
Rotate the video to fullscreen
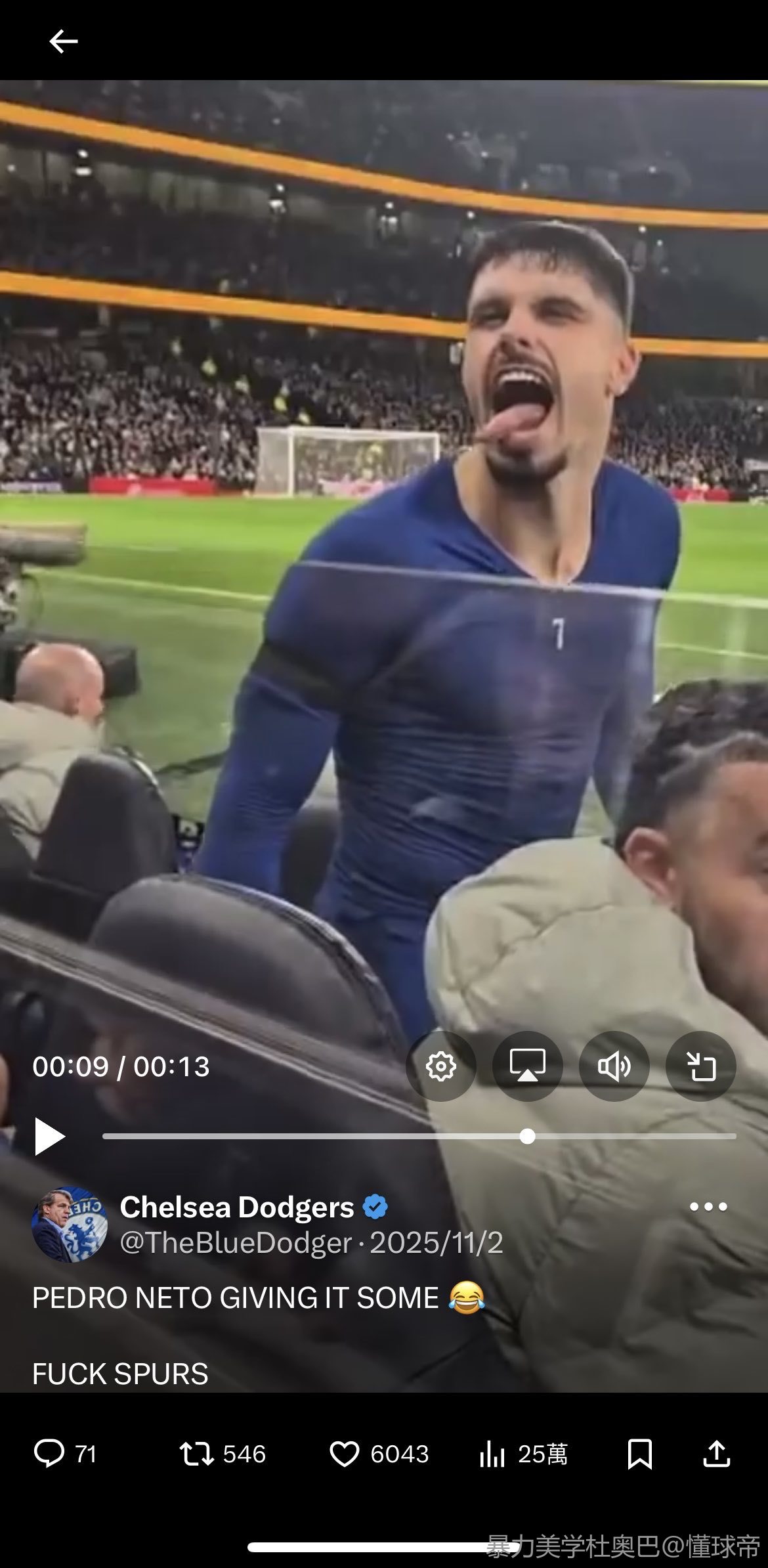pos(700,1066)
